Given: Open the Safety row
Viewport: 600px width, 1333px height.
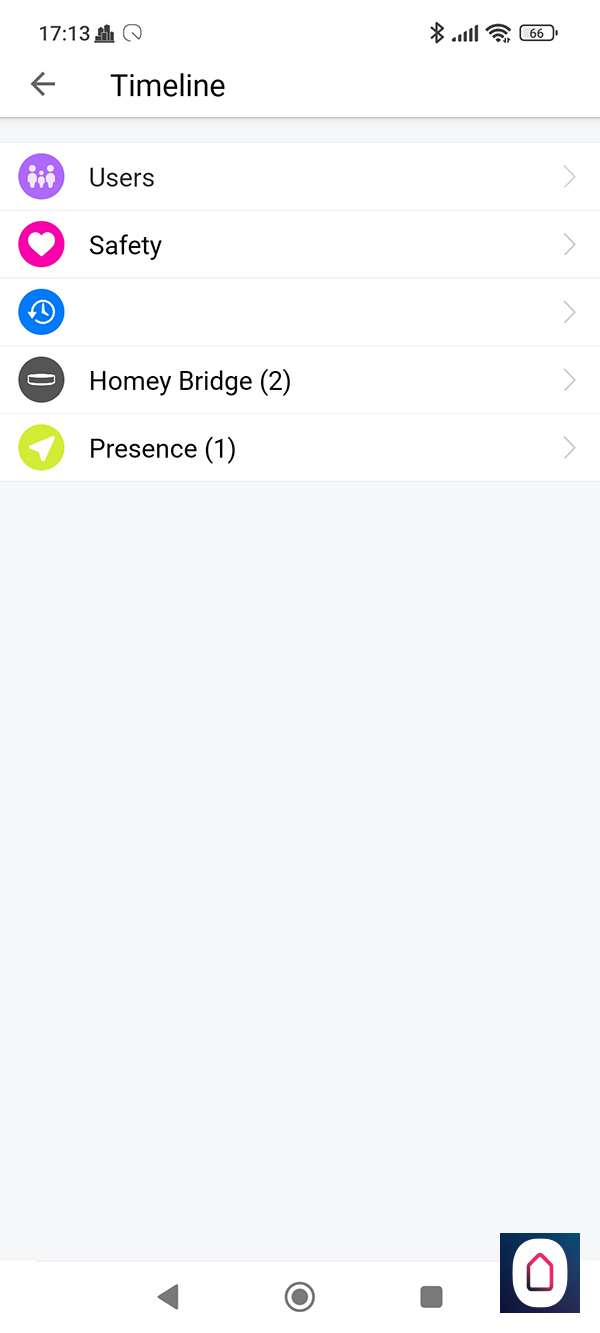Looking at the screenshot, I should click(x=300, y=245).
